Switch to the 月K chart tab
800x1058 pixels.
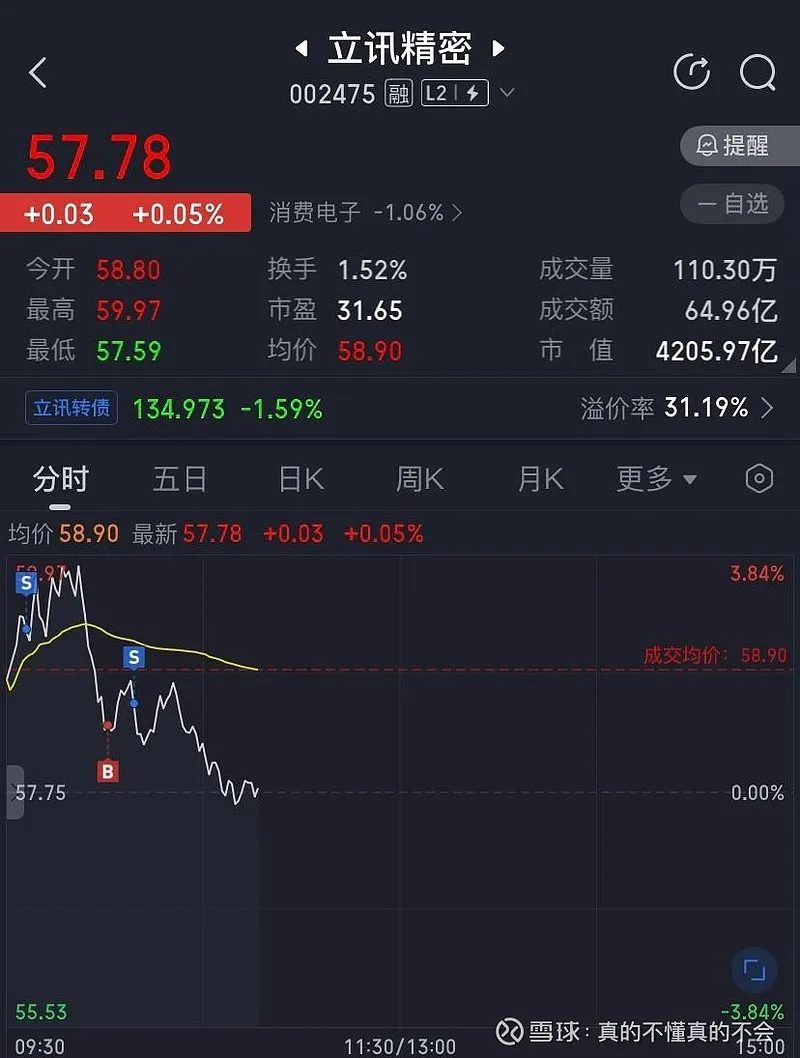540,479
